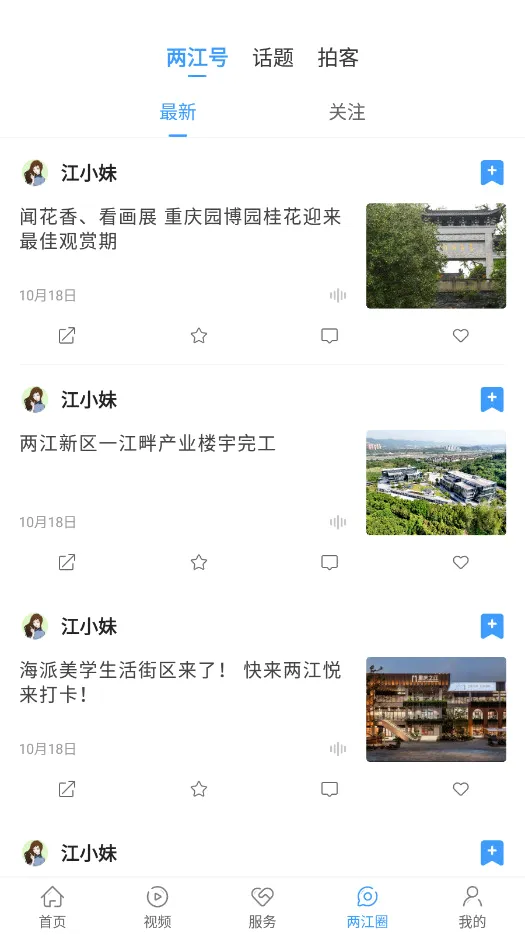Comment on the 产业楼宇完工 post

(329, 562)
